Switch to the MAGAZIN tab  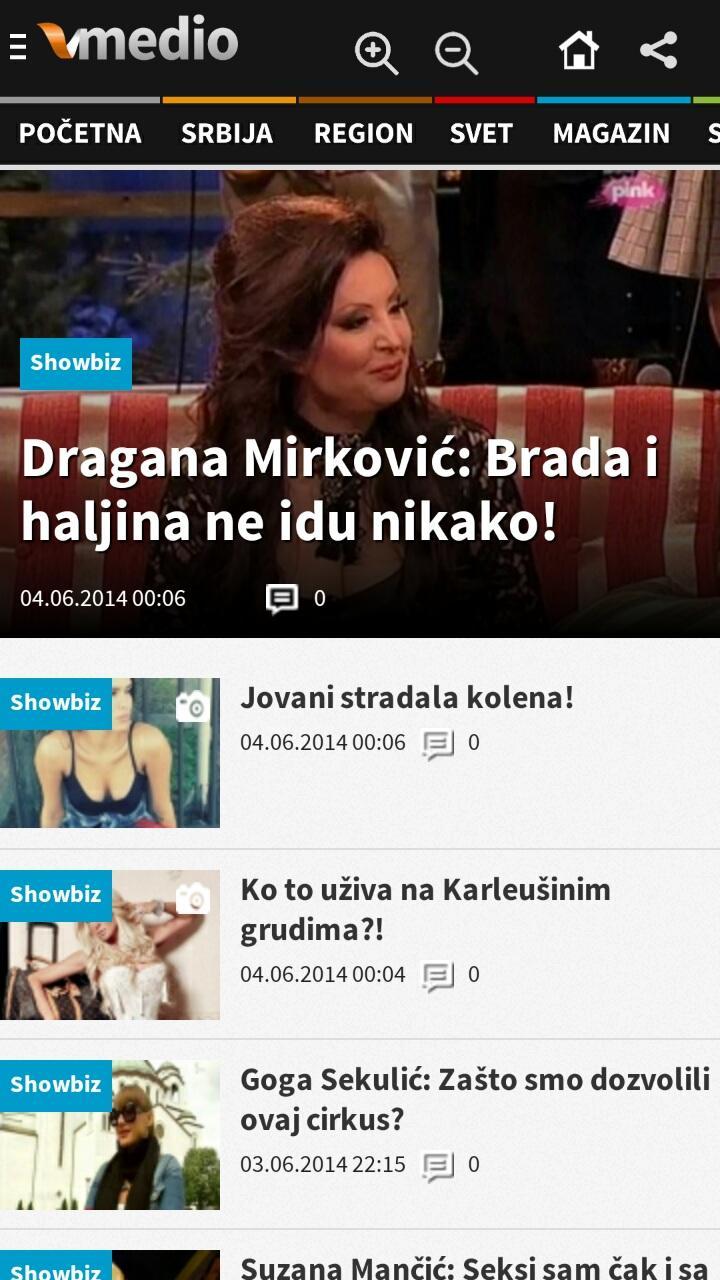[x=611, y=133]
